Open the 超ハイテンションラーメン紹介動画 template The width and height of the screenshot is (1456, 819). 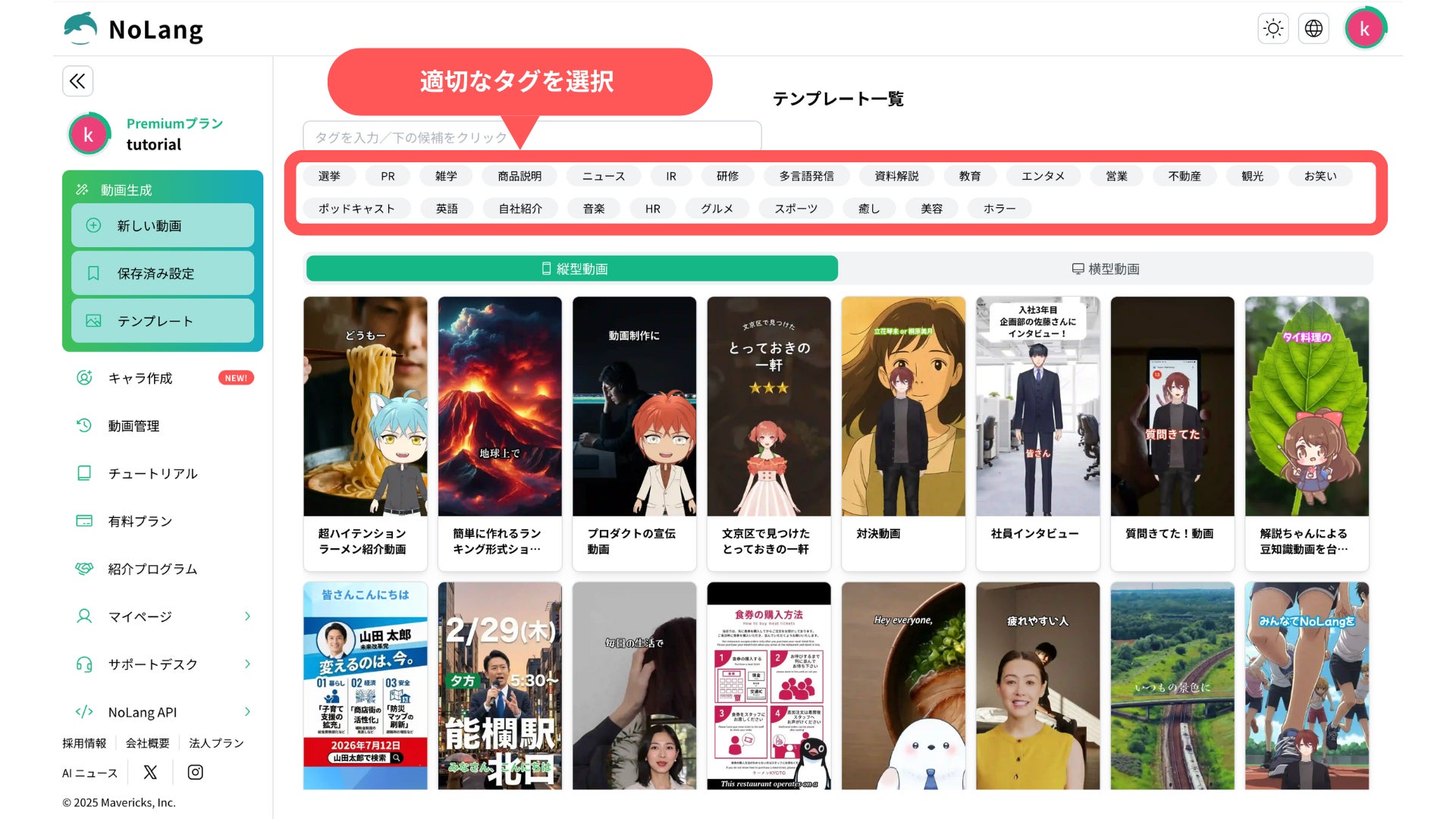(365, 432)
